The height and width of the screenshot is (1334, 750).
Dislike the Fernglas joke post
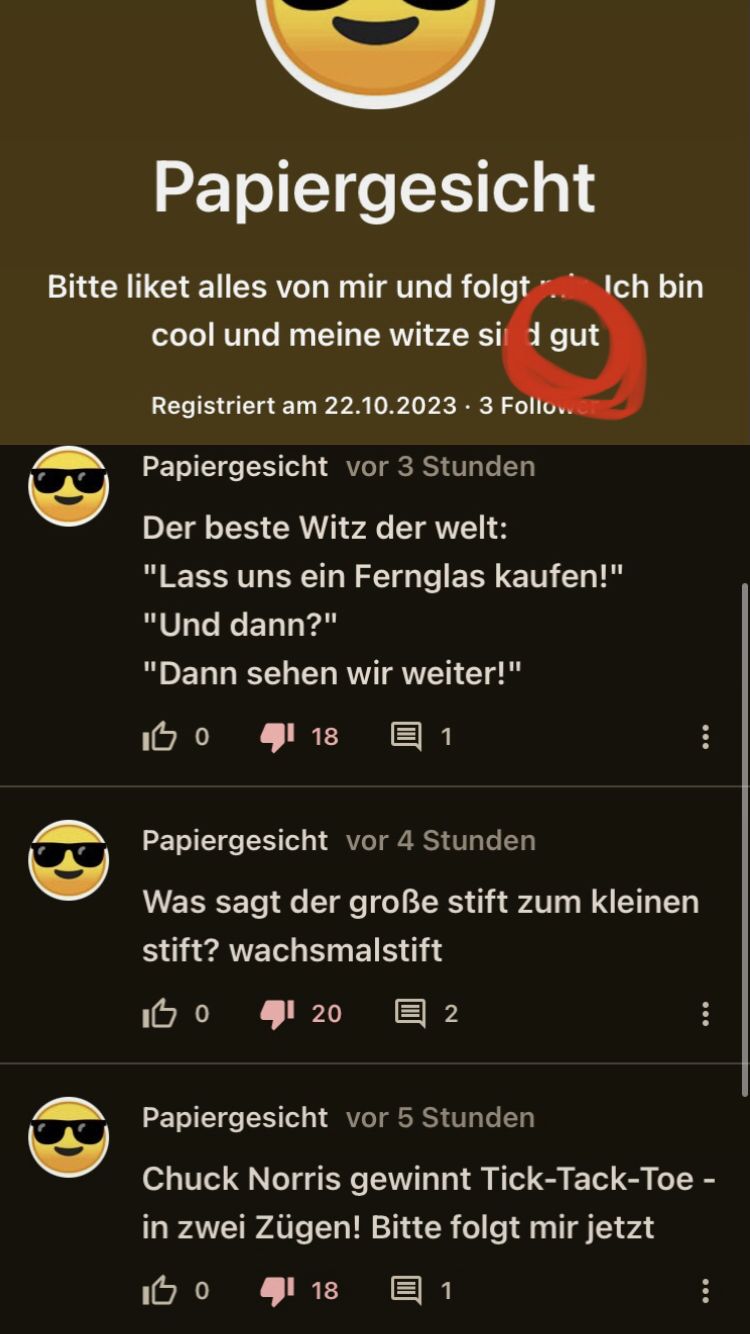[277, 737]
